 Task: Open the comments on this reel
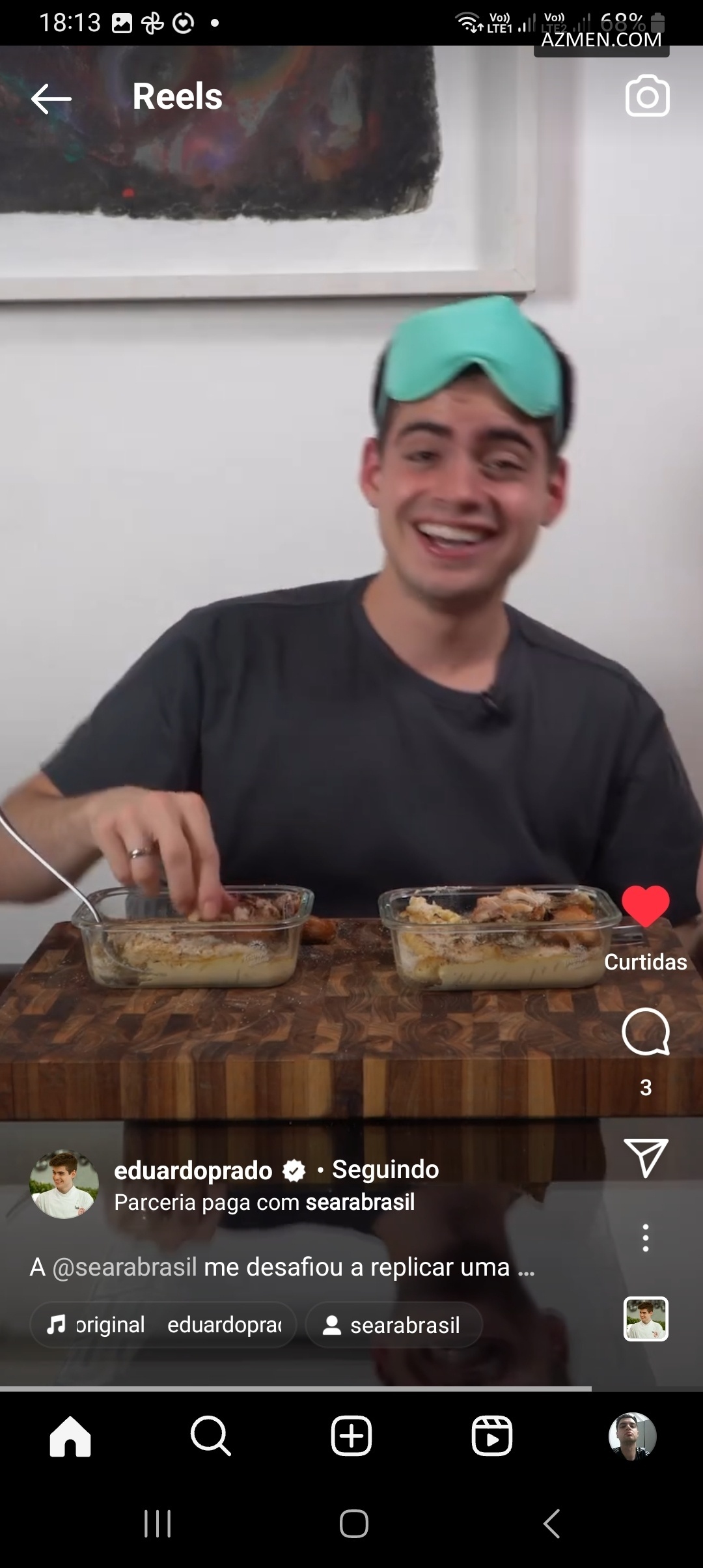coord(645,1032)
